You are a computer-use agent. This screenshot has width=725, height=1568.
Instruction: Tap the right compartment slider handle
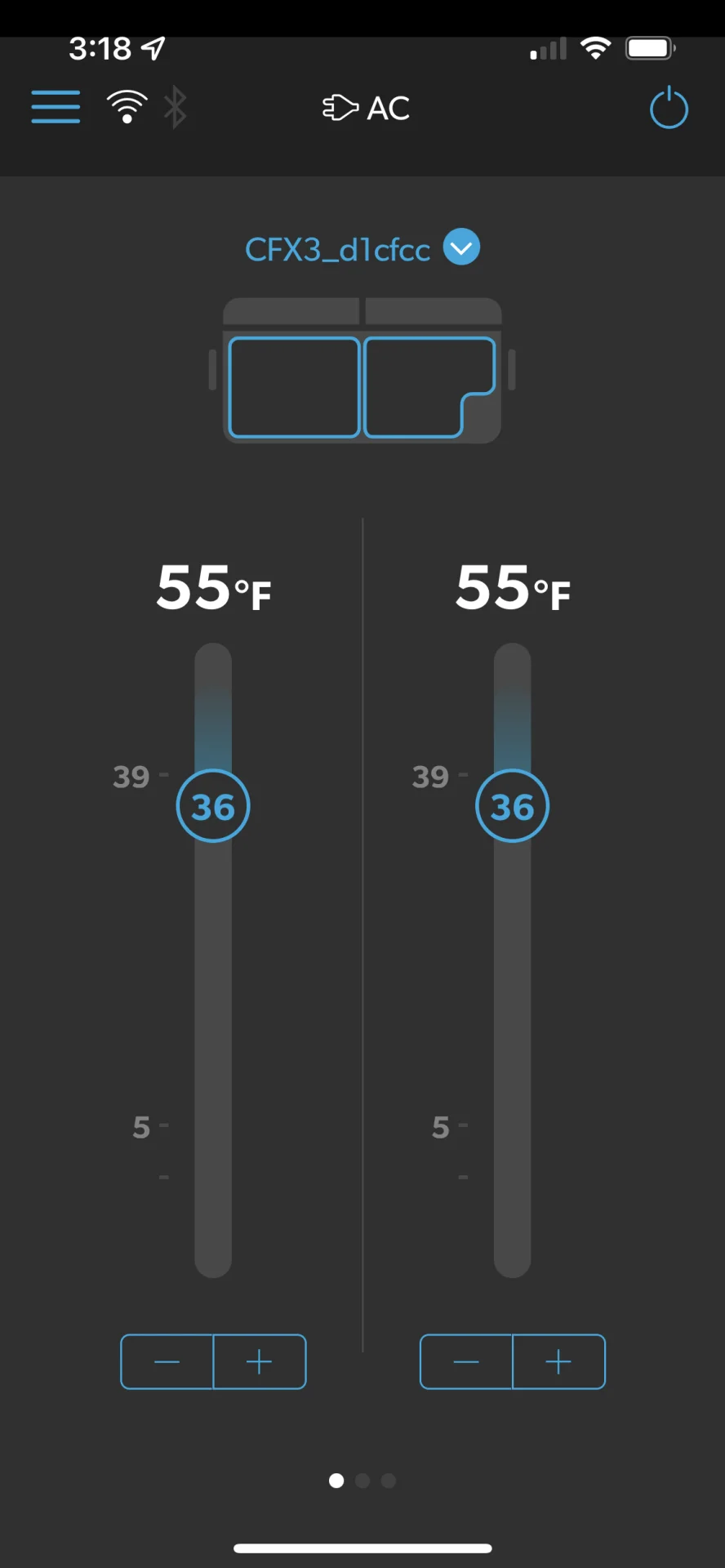click(x=512, y=806)
